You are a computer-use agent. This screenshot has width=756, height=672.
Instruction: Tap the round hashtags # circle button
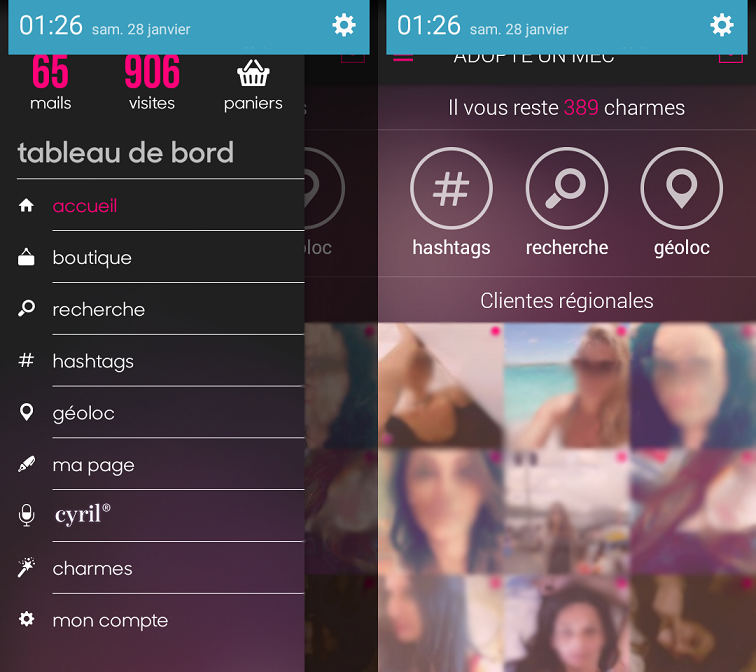tap(451, 189)
